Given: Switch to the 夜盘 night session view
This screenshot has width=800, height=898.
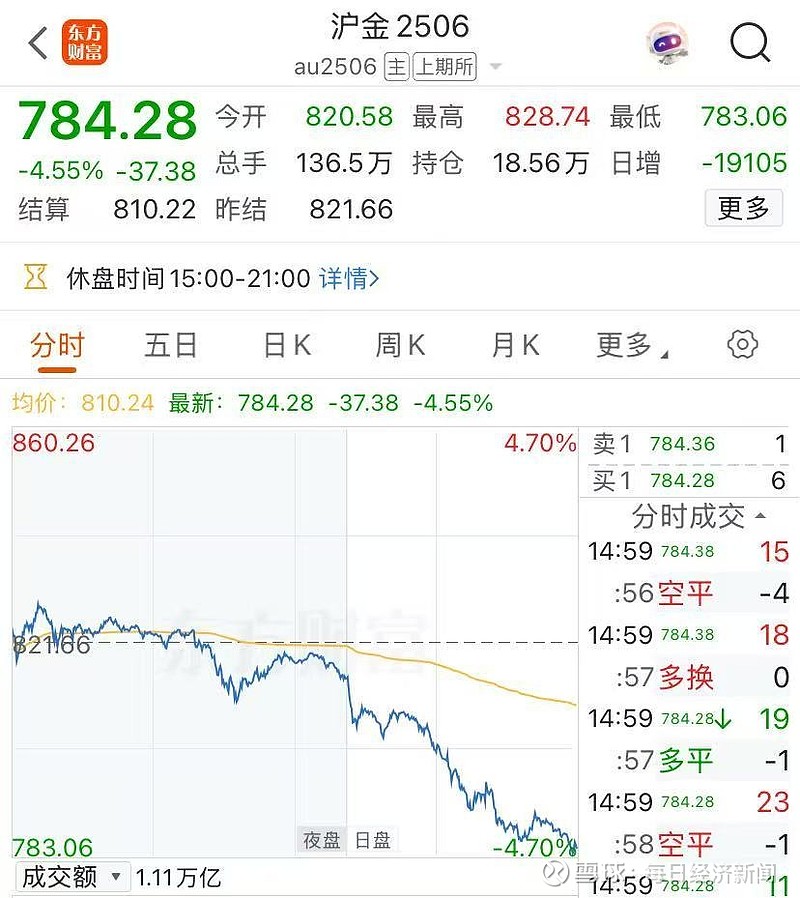Looking at the screenshot, I should [321, 840].
